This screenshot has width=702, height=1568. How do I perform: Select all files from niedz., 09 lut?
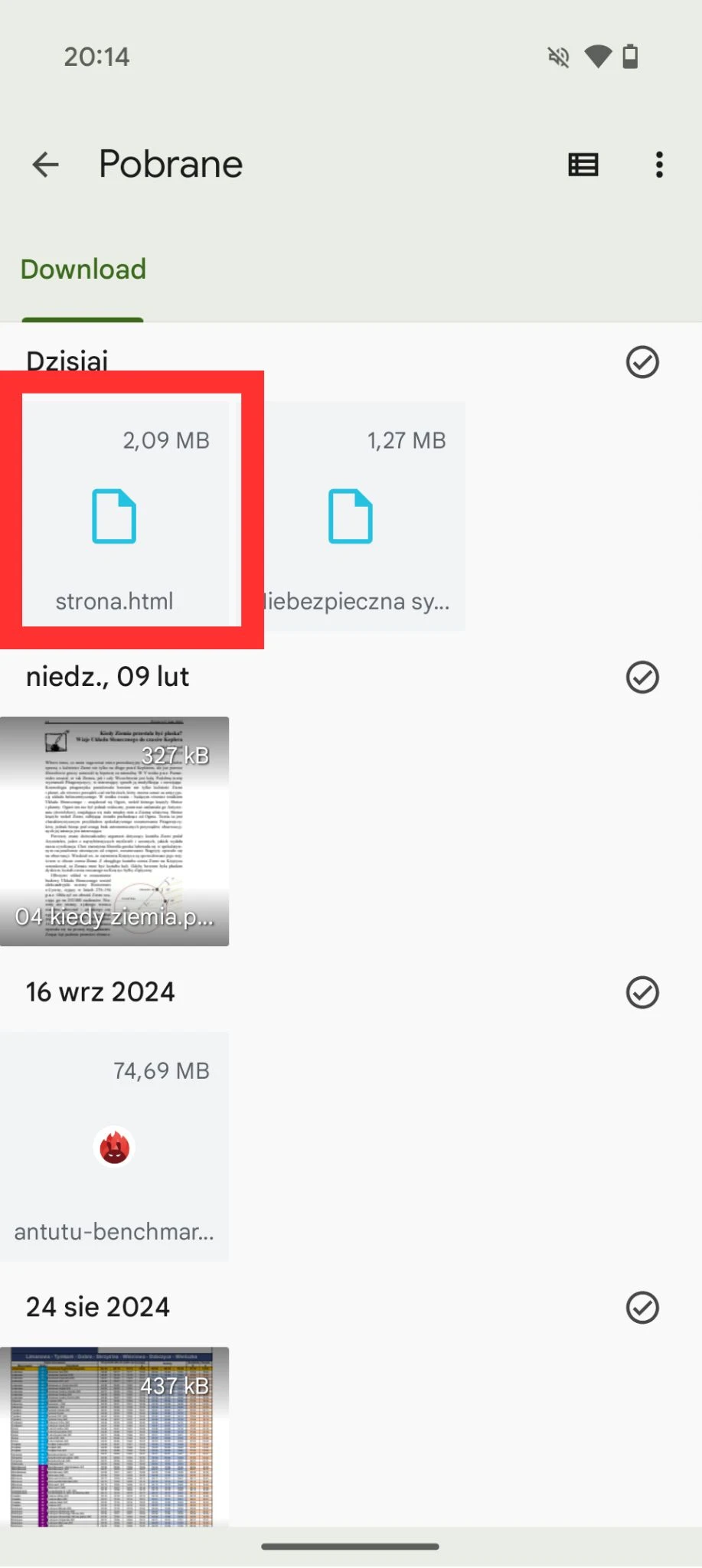[x=642, y=678]
